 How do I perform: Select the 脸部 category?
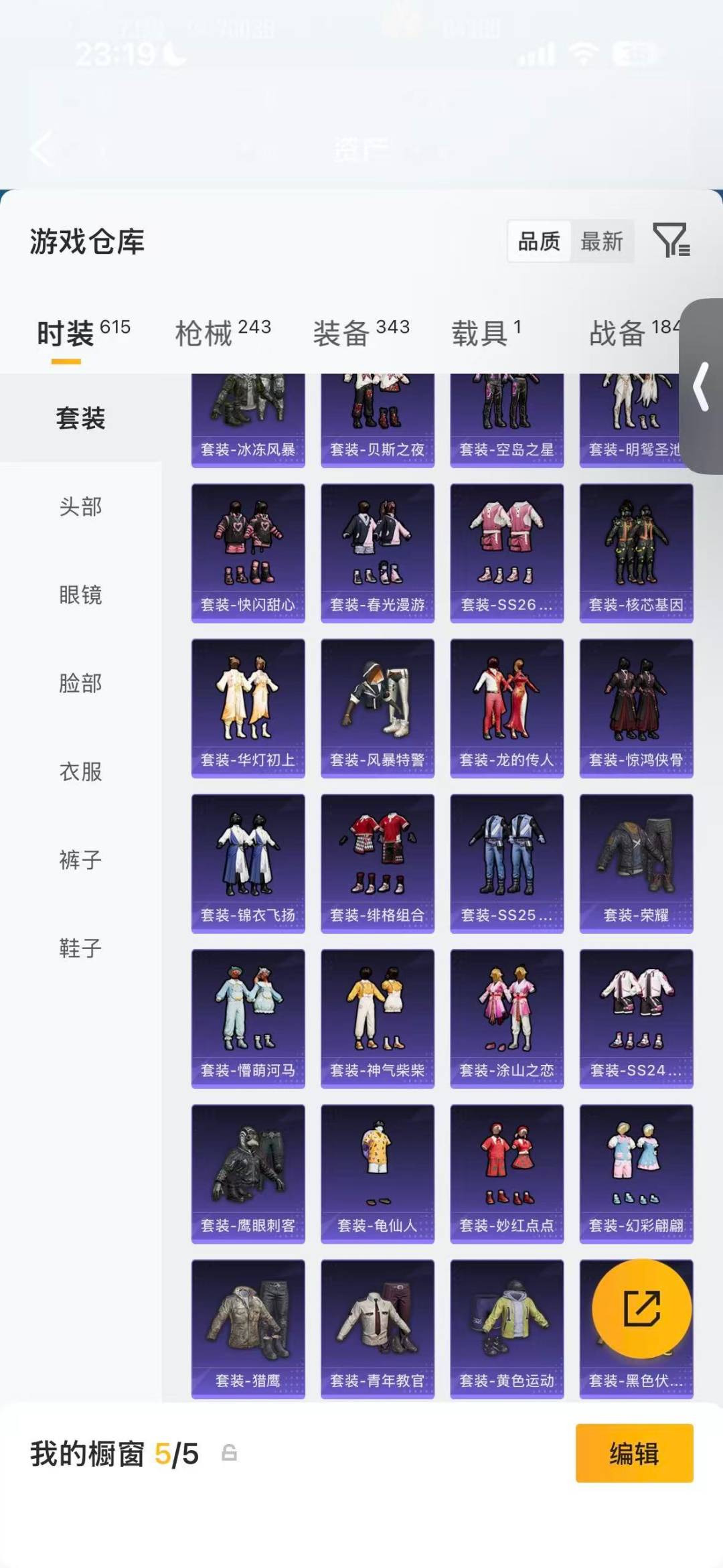[x=80, y=683]
